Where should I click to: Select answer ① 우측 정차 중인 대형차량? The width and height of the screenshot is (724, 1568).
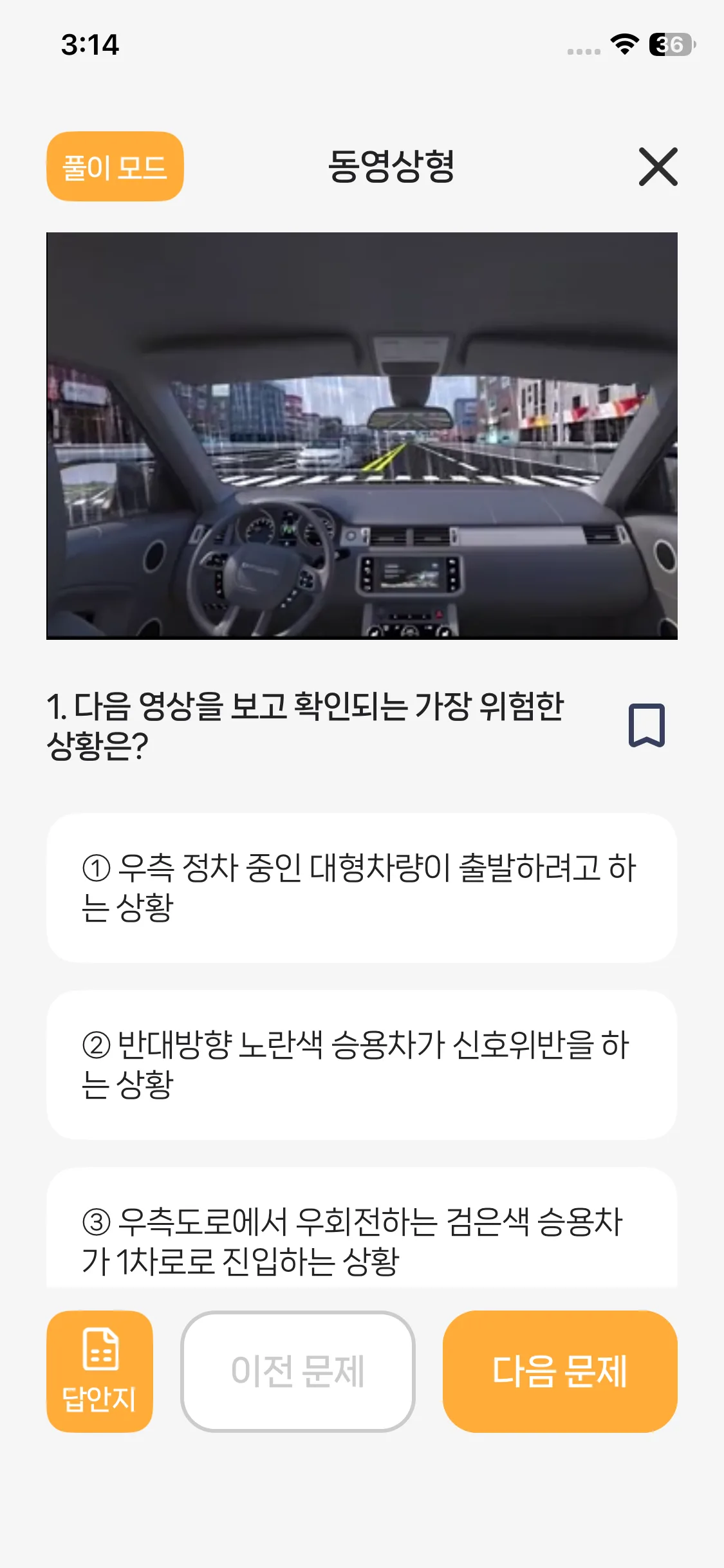click(362, 888)
